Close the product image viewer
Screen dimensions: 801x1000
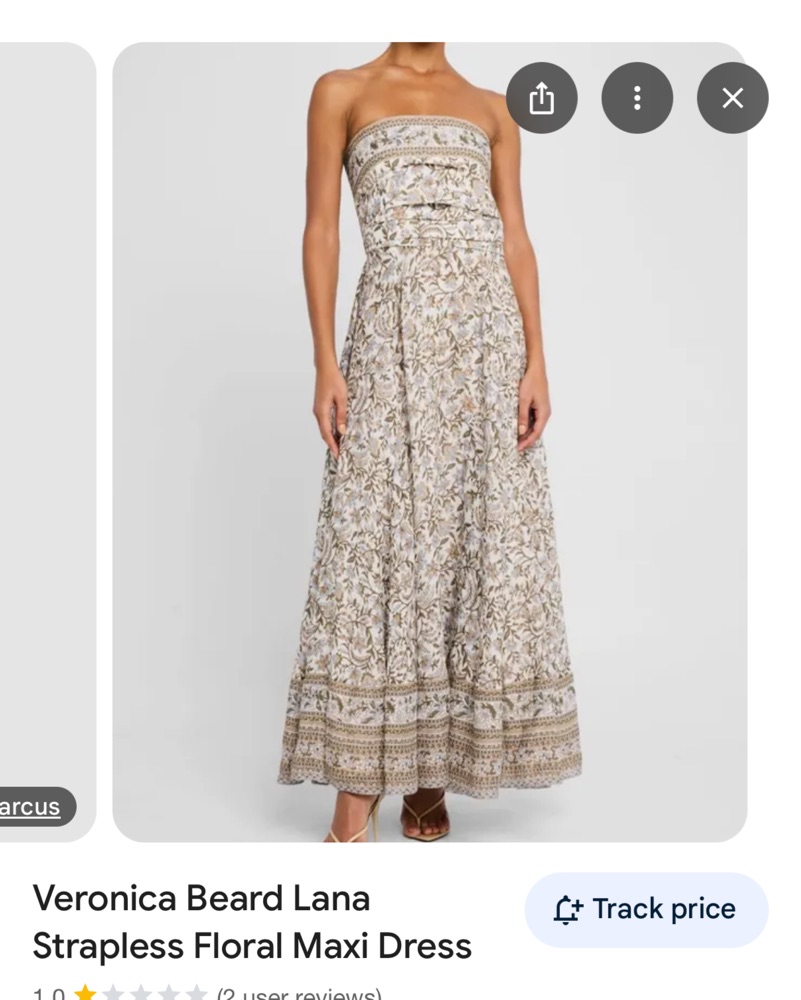pyautogui.click(x=732, y=98)
